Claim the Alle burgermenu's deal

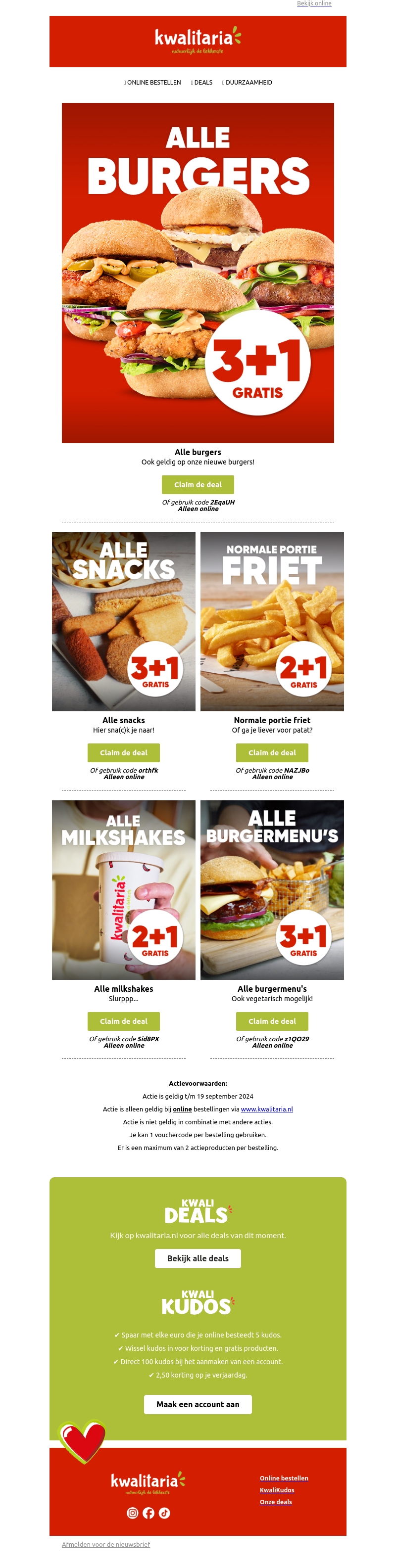[x=272, y=1021]
